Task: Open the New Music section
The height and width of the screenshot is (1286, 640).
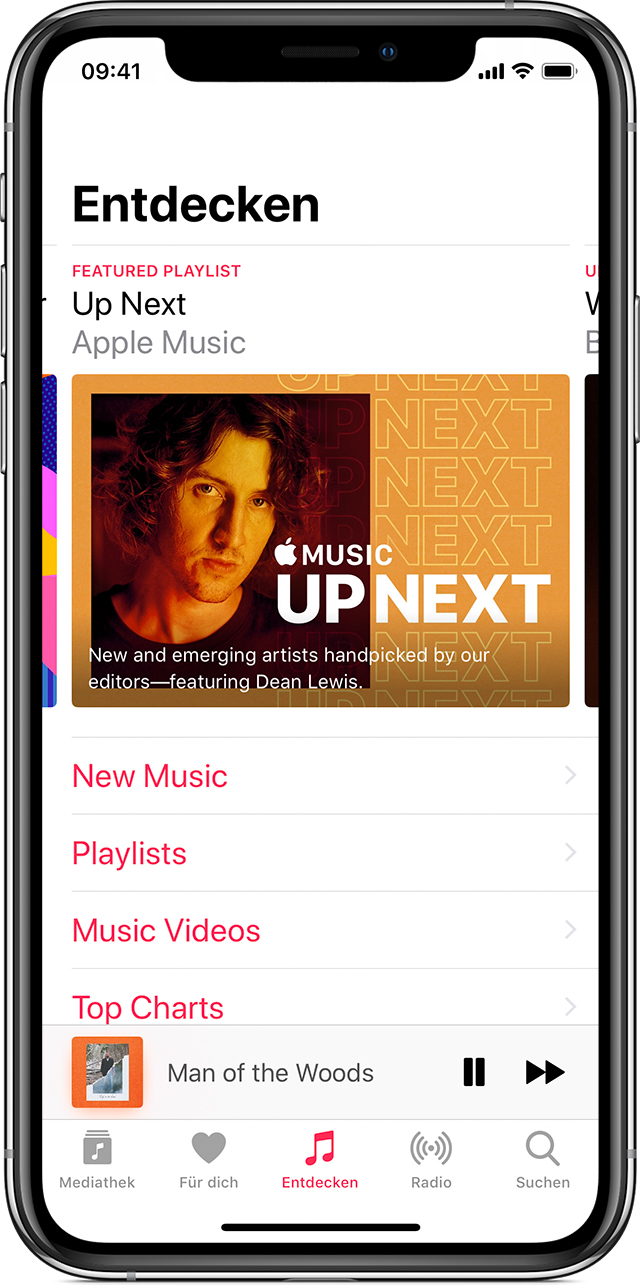Action: (320, 776)
